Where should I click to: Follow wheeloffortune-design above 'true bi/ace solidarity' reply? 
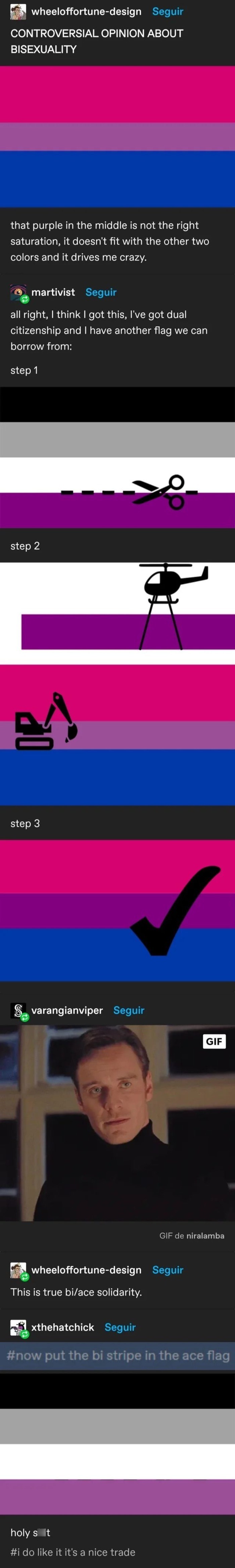(x=168, y=1270)
